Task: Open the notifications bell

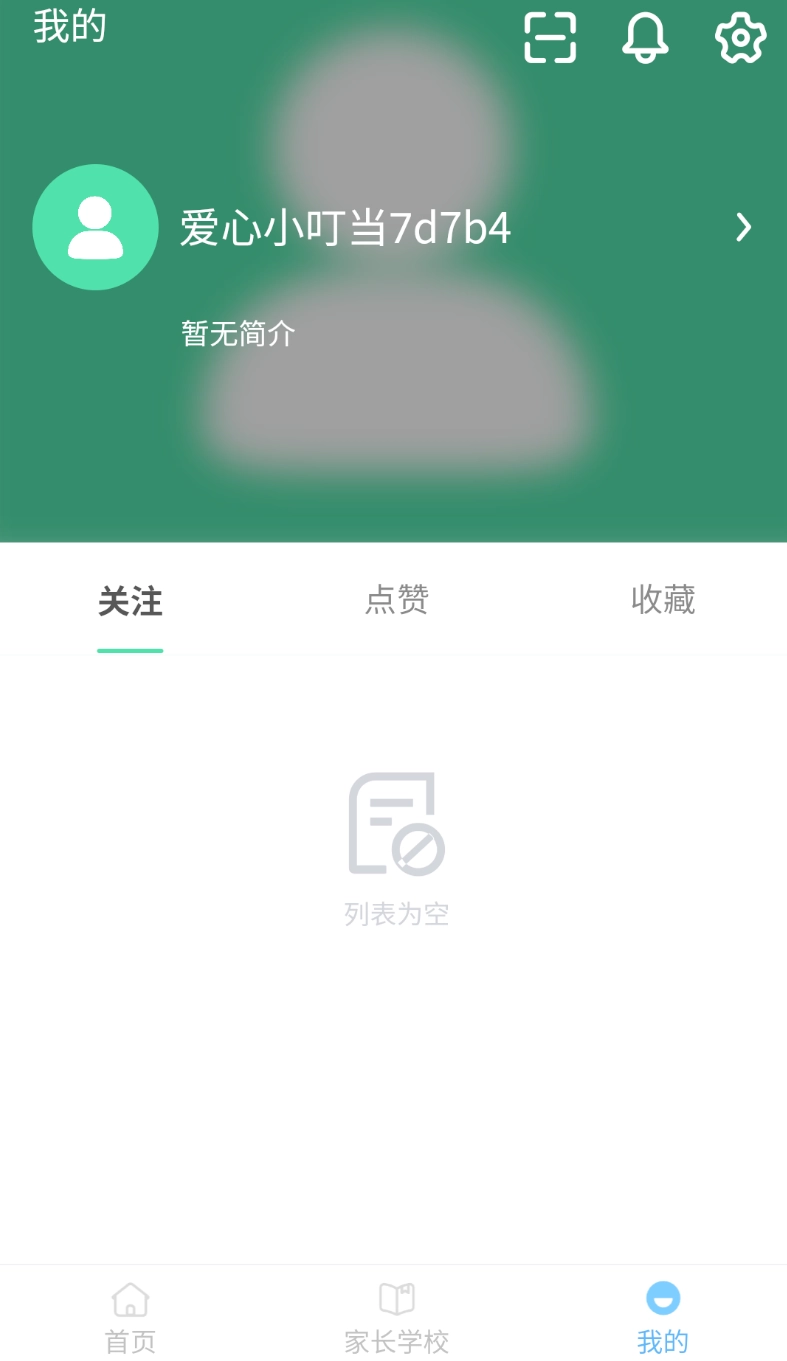Action: coord(645,38)
